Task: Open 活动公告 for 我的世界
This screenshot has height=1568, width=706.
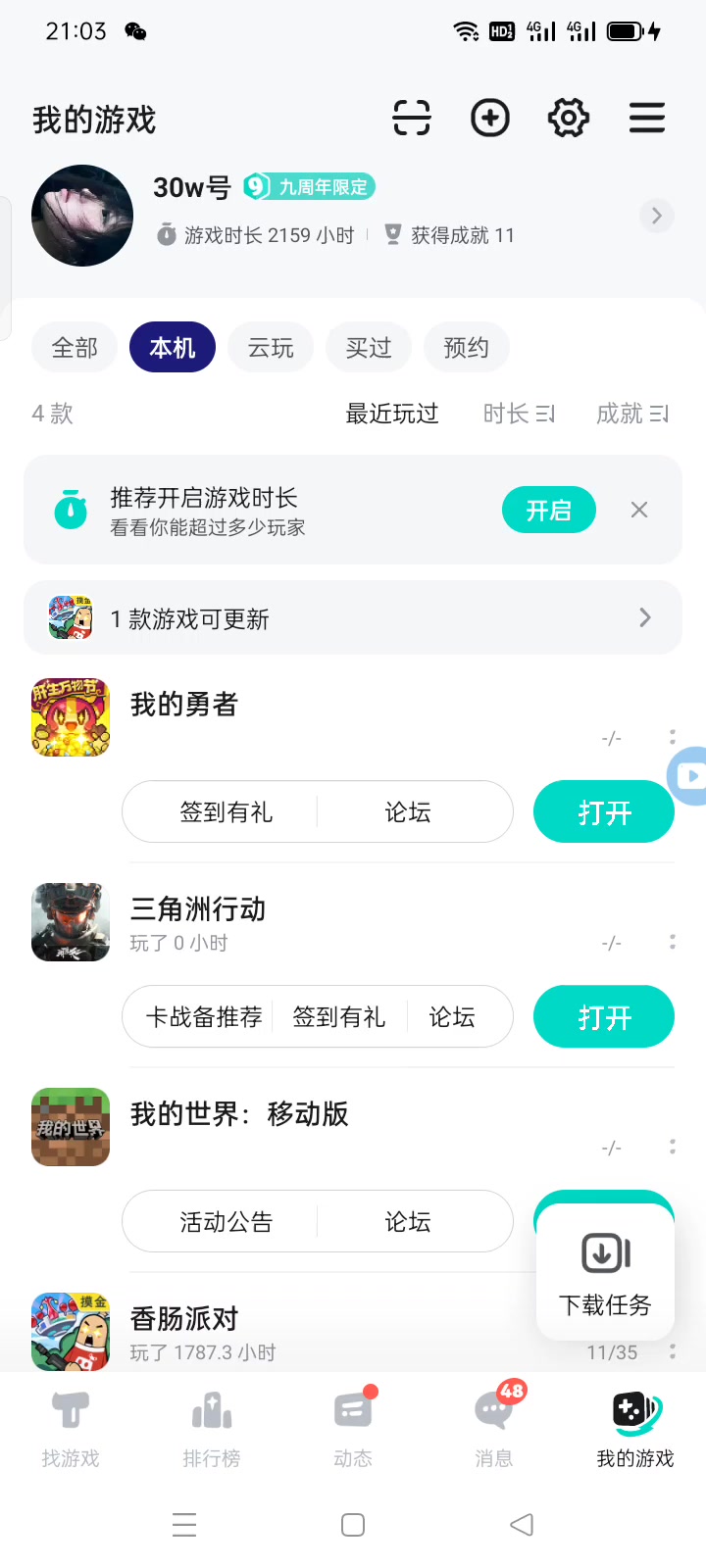Action: 227,1222
